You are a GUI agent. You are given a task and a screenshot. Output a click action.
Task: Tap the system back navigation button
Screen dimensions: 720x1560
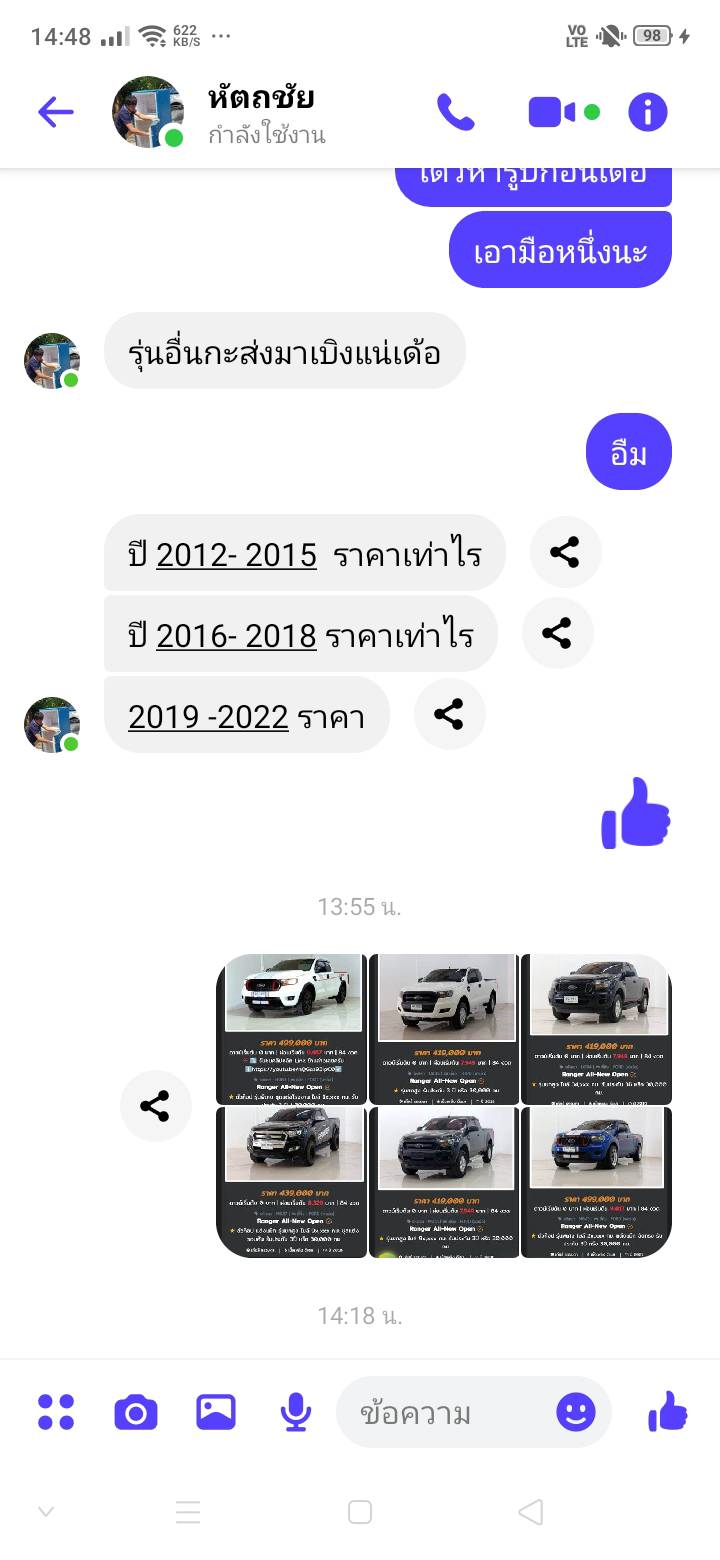click(531, 1512)
